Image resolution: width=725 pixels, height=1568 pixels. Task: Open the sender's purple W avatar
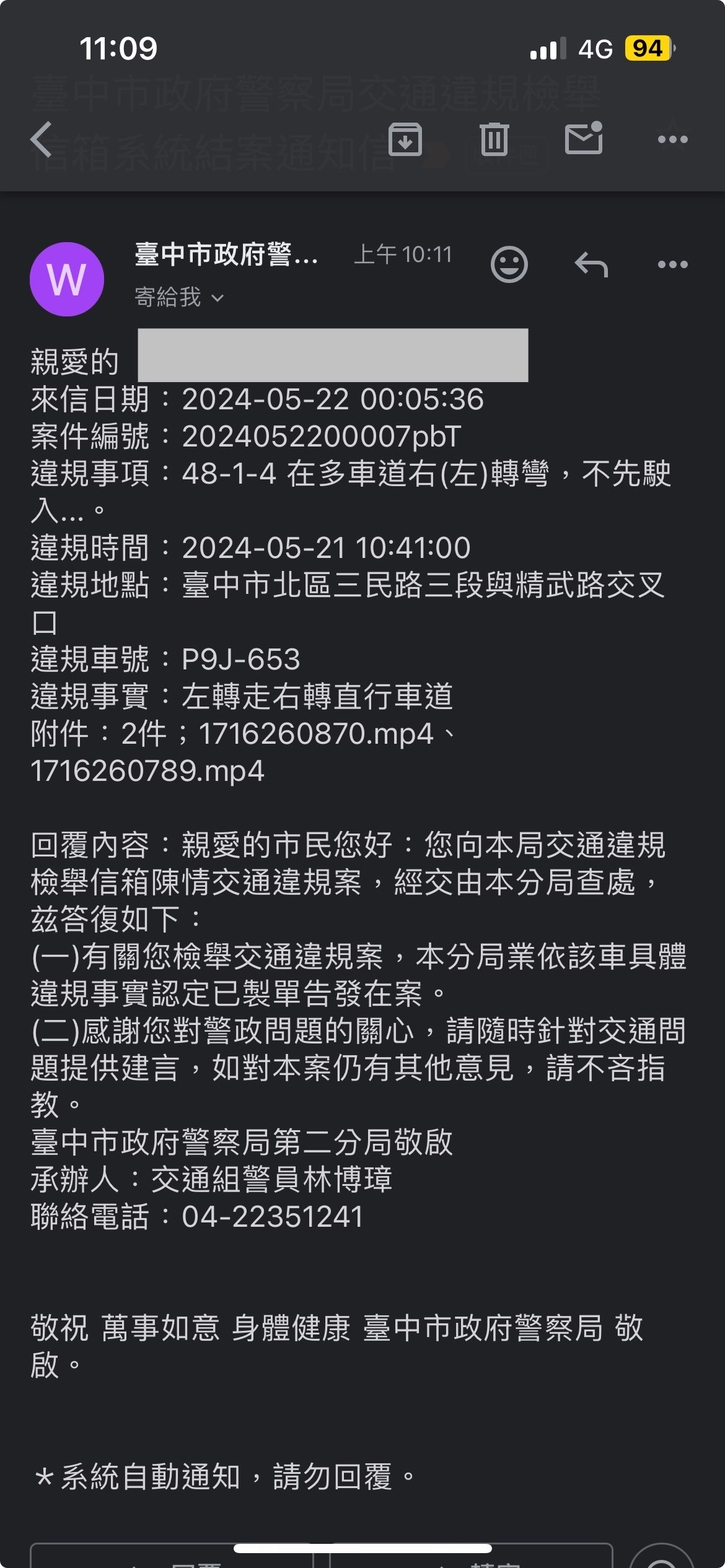[67, 279]
